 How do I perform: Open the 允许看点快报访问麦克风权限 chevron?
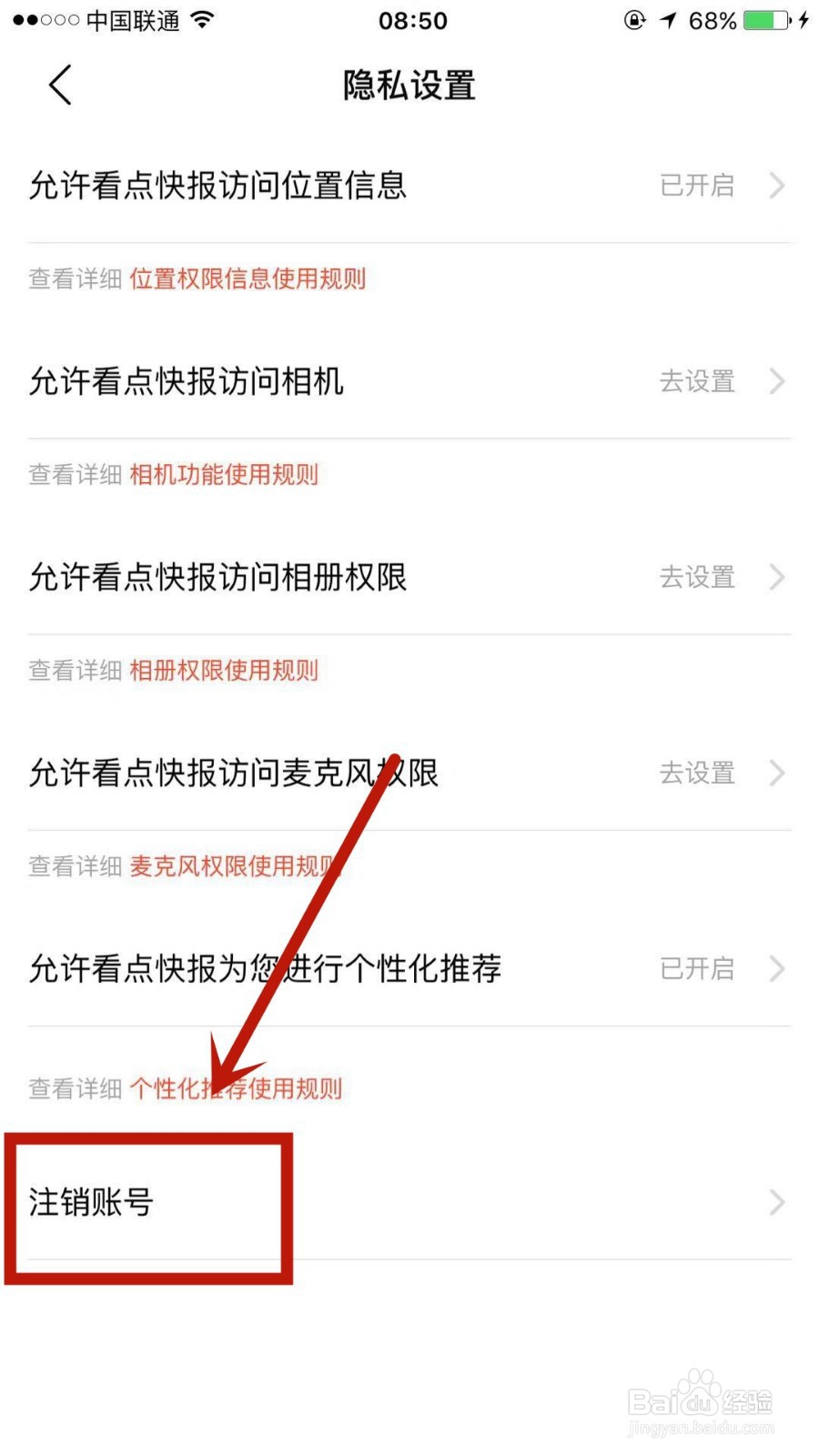coord(776,773)
